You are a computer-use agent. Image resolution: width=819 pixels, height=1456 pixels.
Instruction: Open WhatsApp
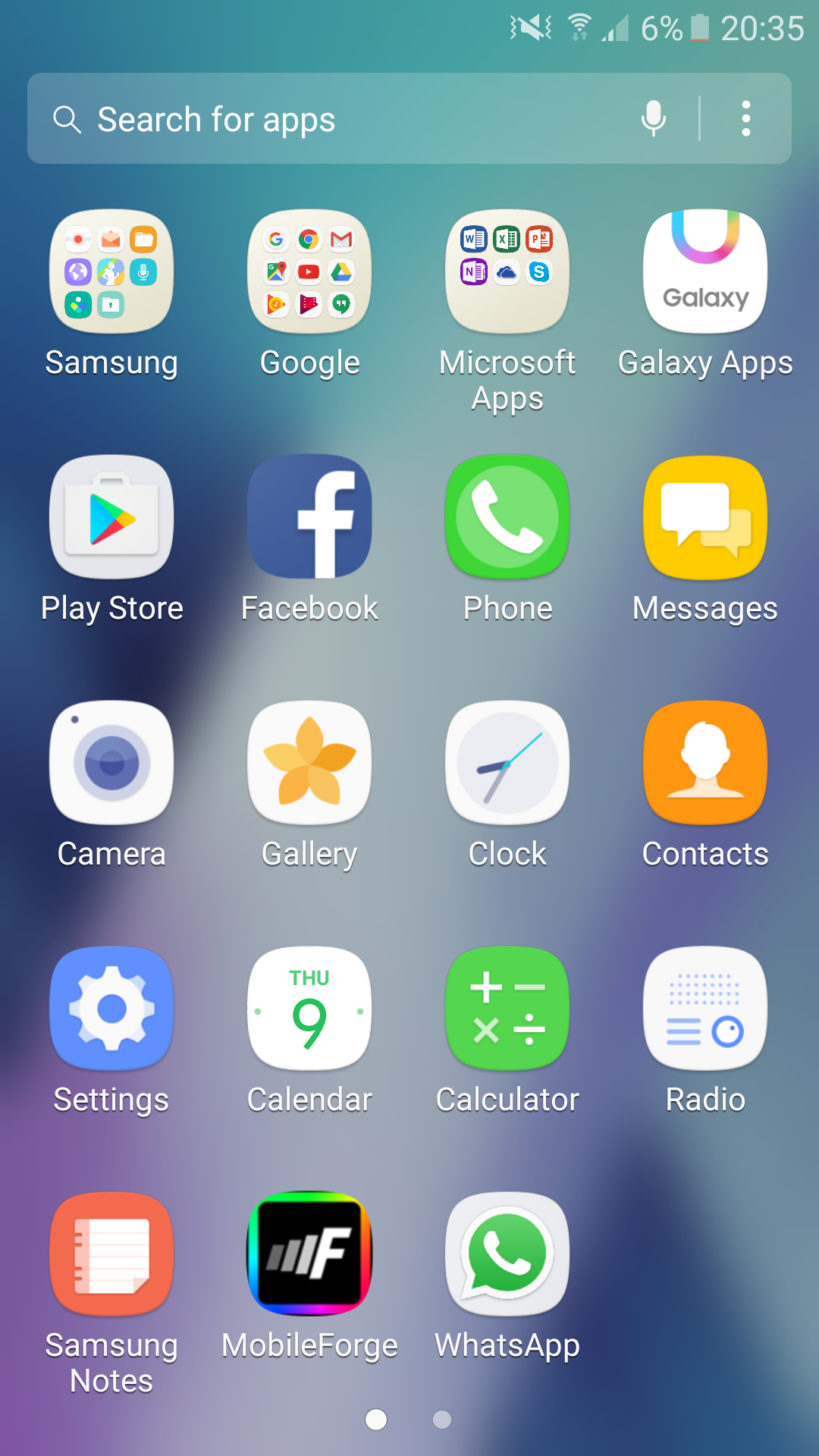point(507,1254)
